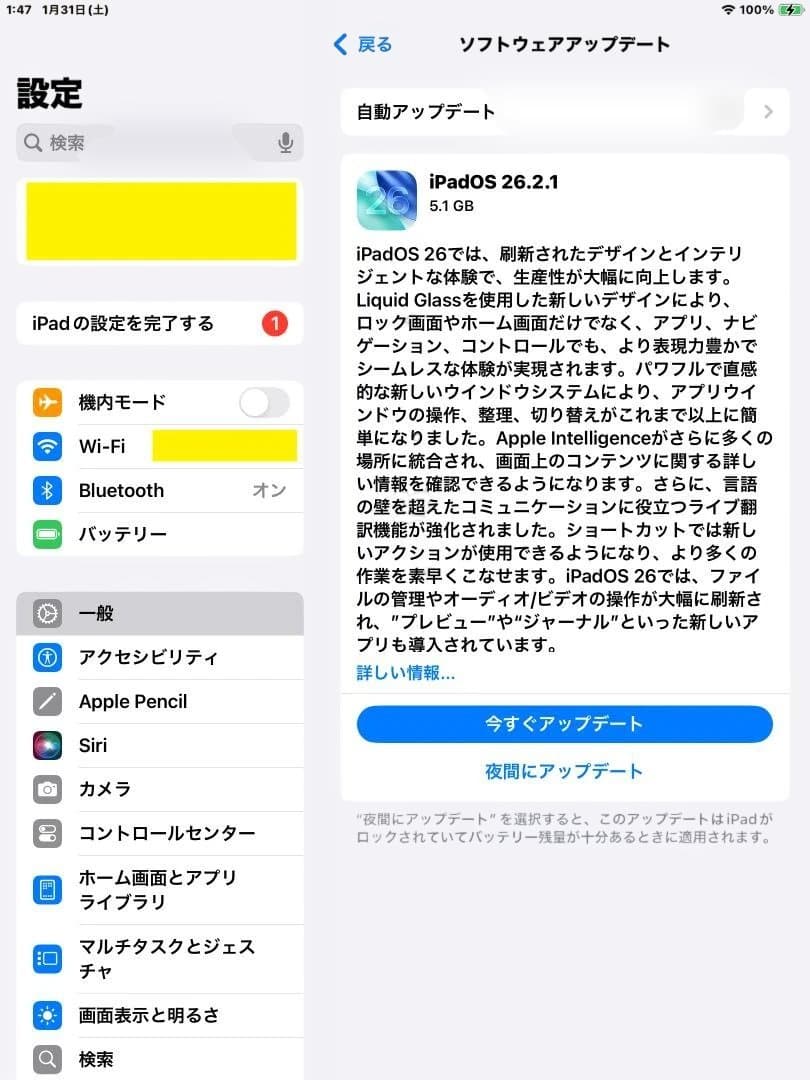This screenshot has height=1080, width=810.
Task: Open the Wi-Fi settings row icon
Action: [x=47, y=446]
